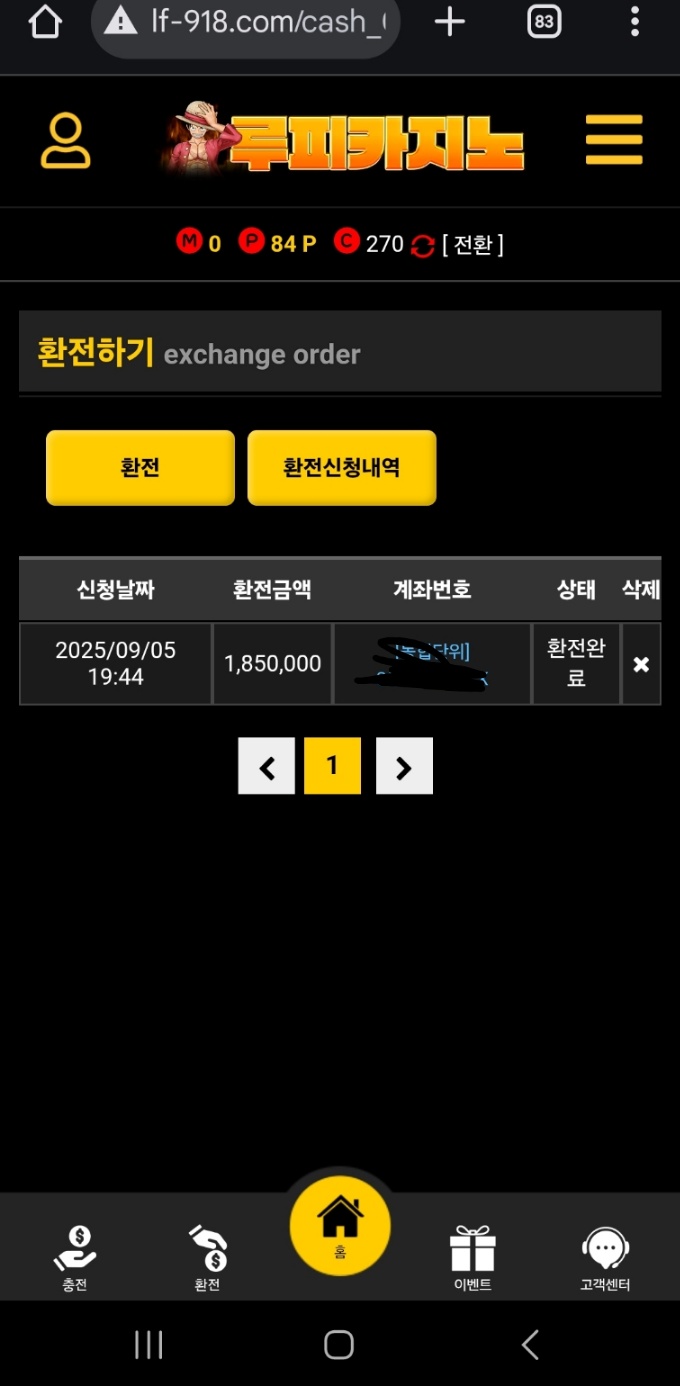This screenshot has width=680, height=1386.
Task: Open the 고객센터 tab
Action: 605,1258
